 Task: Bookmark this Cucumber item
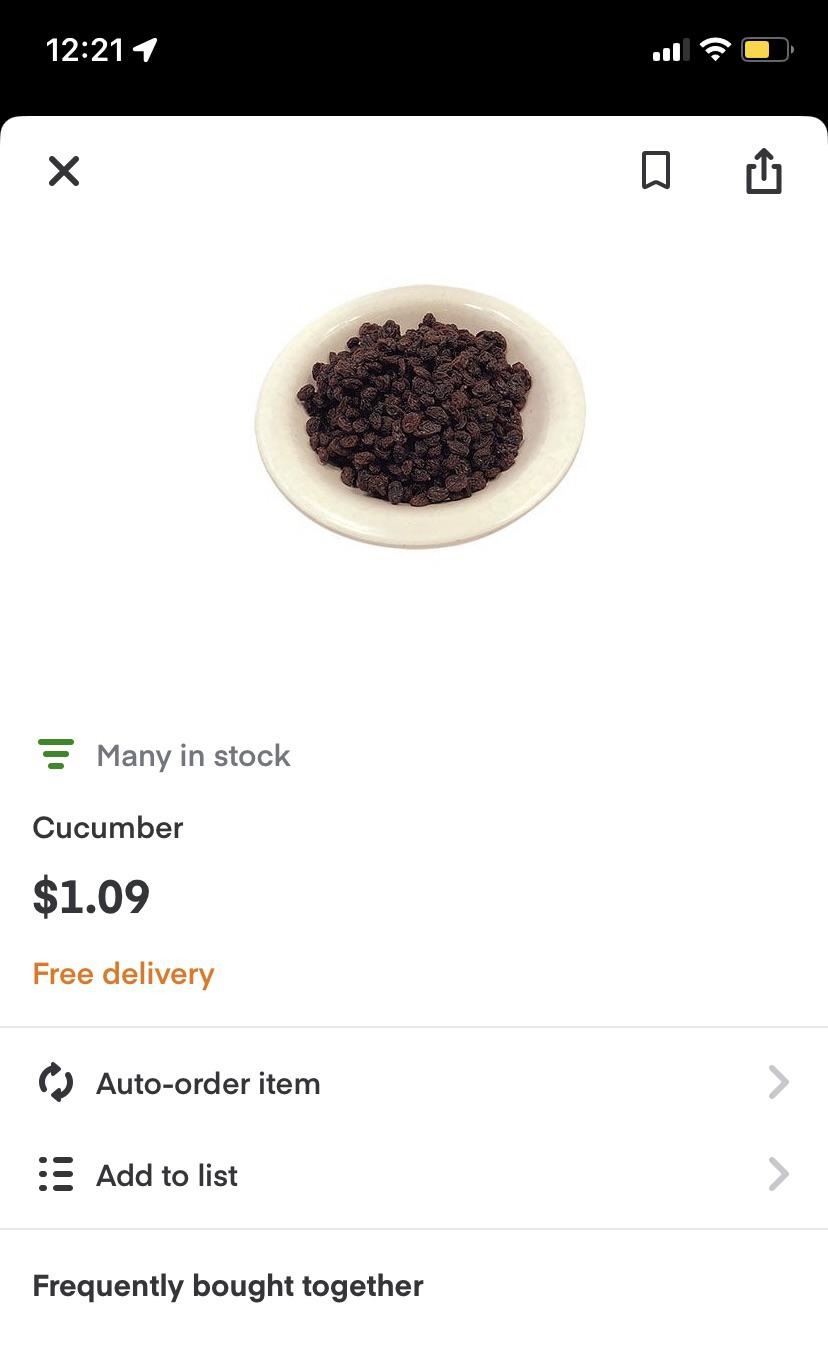coord(656,171)
